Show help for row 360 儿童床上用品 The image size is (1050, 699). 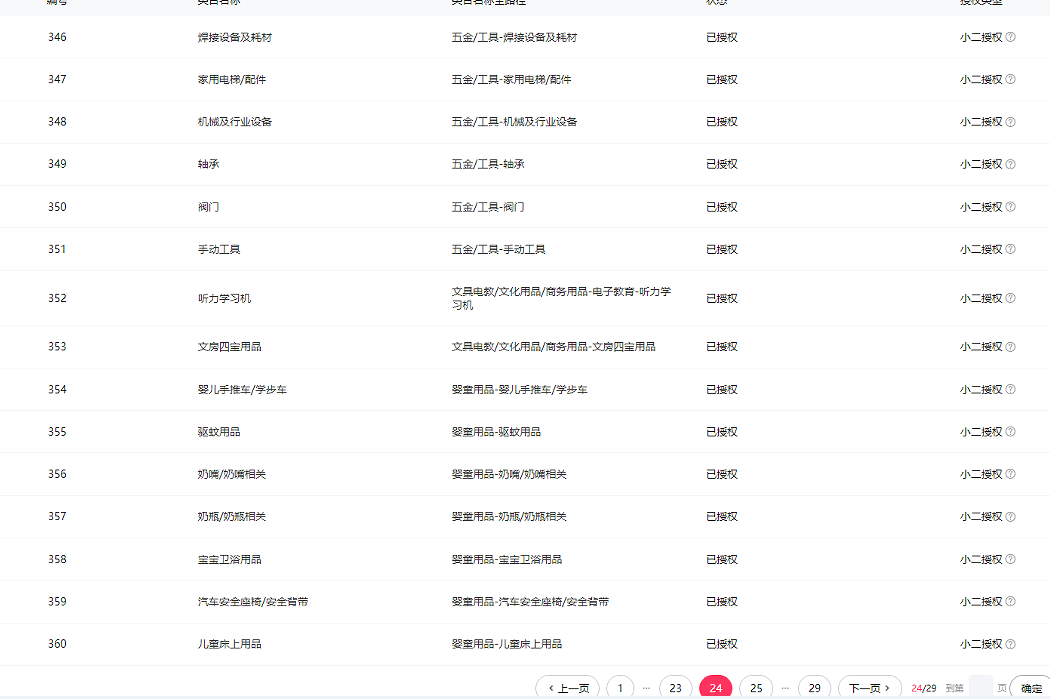click(x=1010, y=644)
